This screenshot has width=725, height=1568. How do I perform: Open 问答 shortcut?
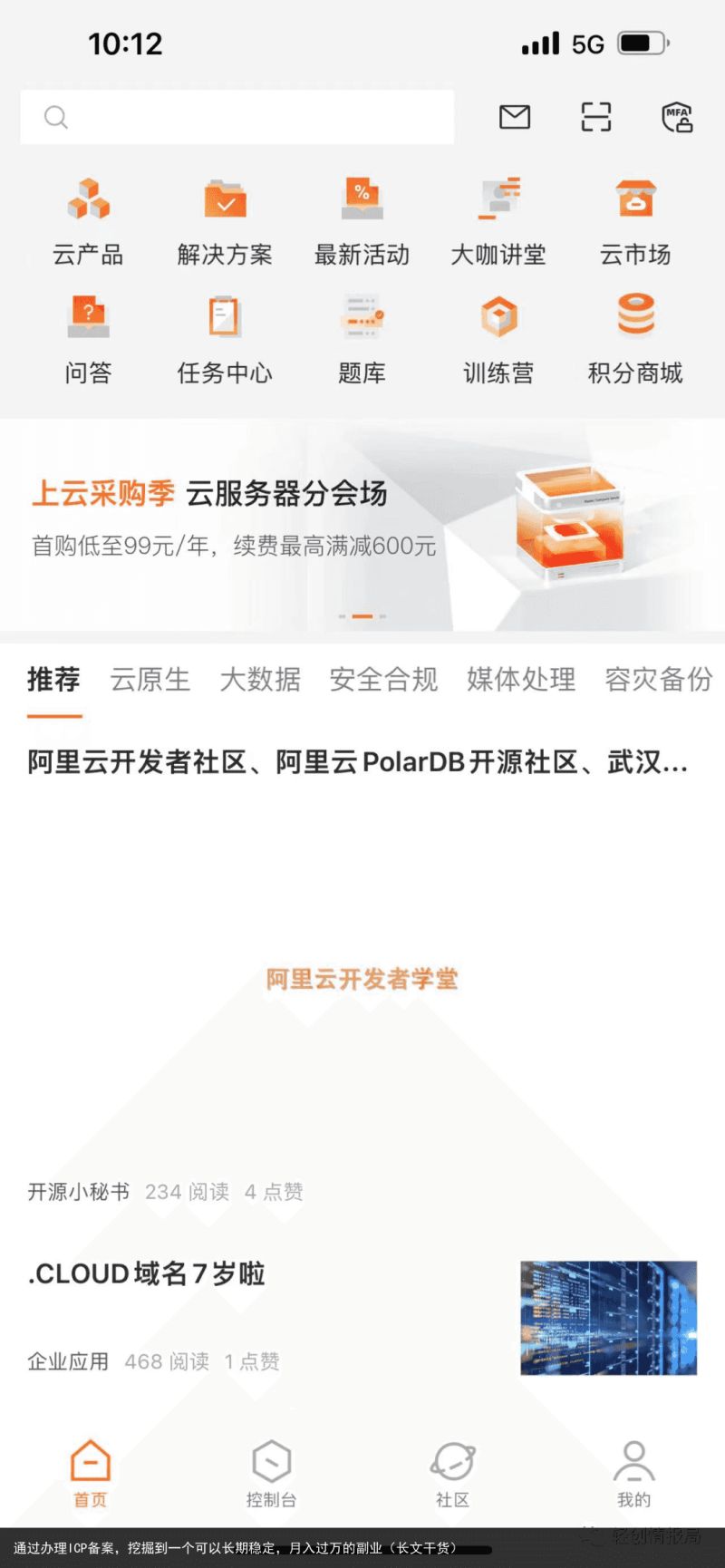coord(88,340)
